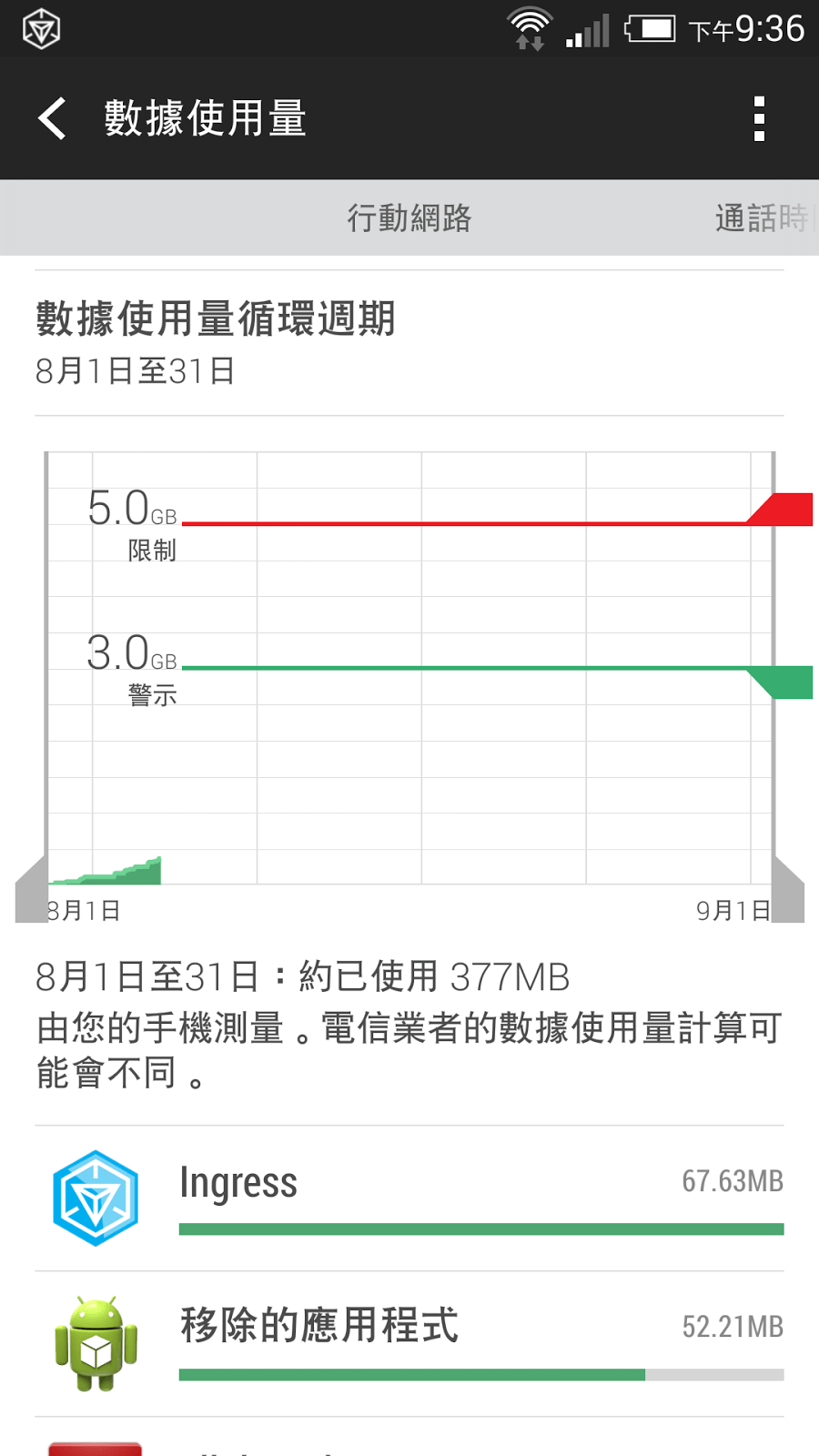819x1456 pixels.
Task: Switch to the 通話時 tab
Action: pos(763,217)
